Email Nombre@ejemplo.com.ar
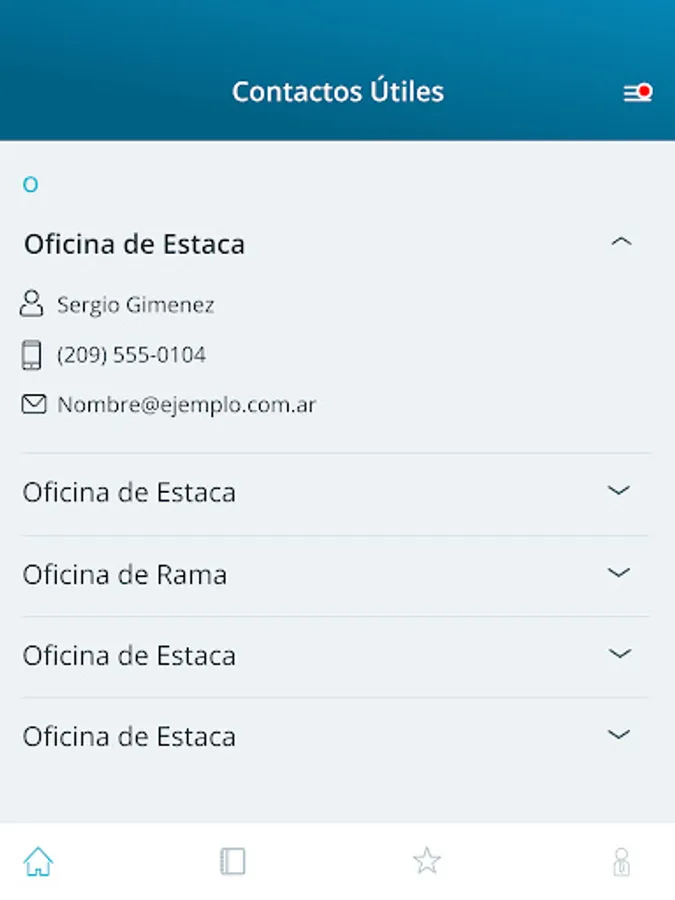The width and height of the screenshot is (675, 900). tap(186, 405)
